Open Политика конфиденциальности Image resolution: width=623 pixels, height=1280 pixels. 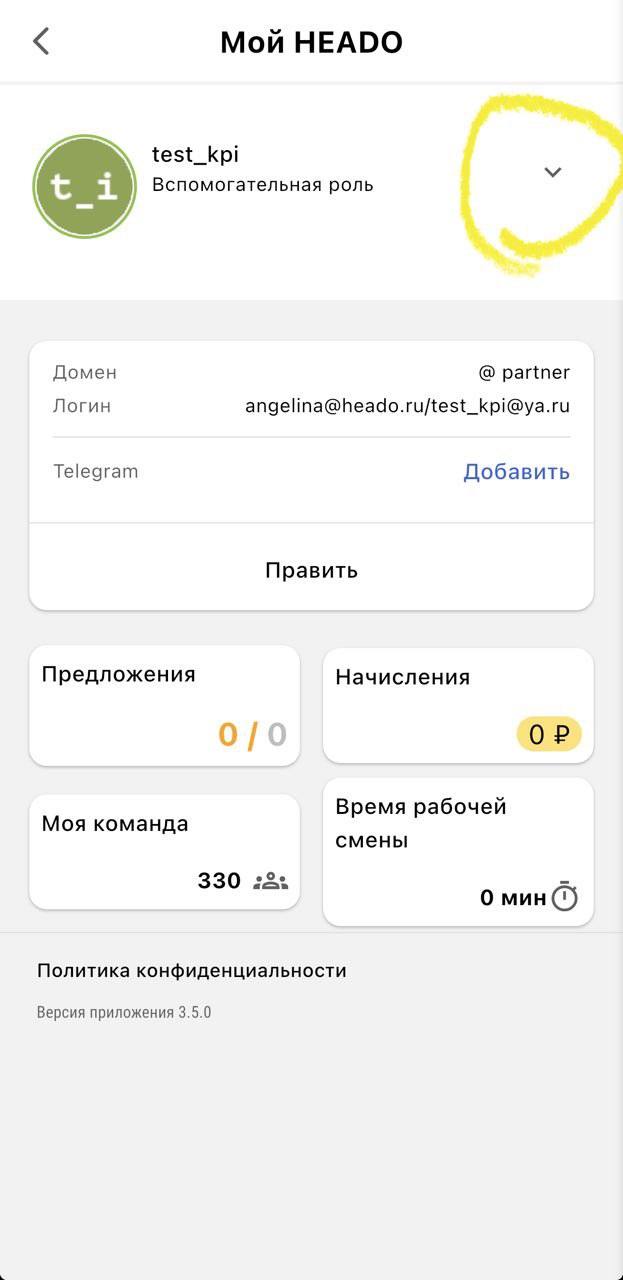tap(192, 970)
